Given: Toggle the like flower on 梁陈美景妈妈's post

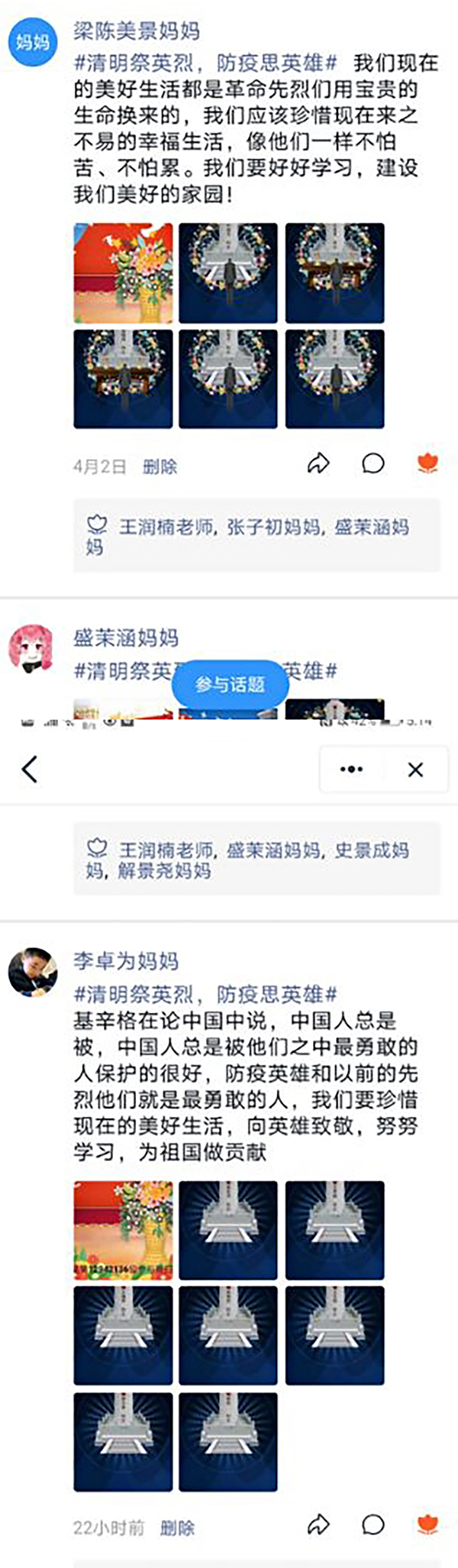Looking at the screenshot, I should coord(428,463).
